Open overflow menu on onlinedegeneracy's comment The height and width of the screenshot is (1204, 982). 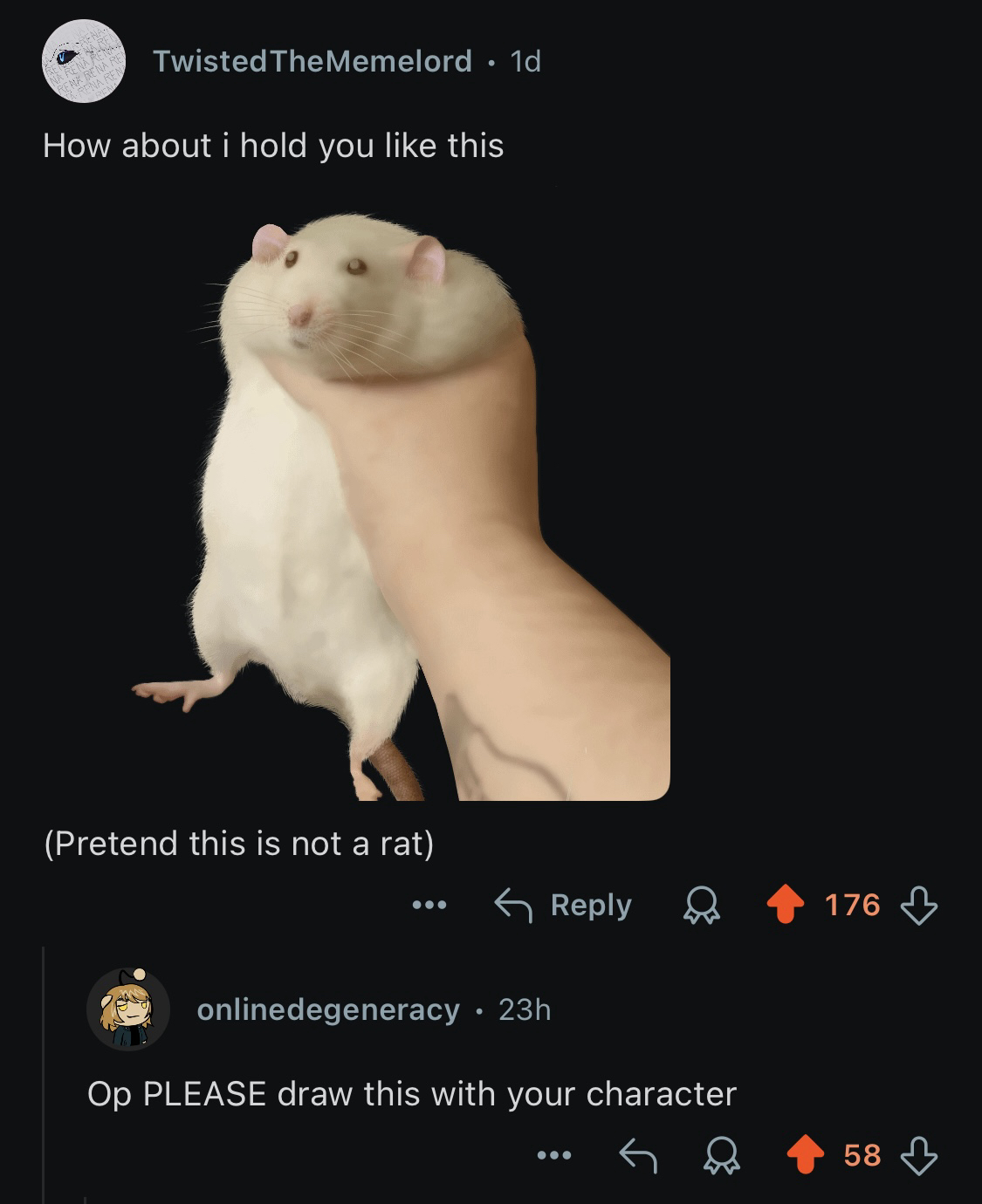point(554,1155)
